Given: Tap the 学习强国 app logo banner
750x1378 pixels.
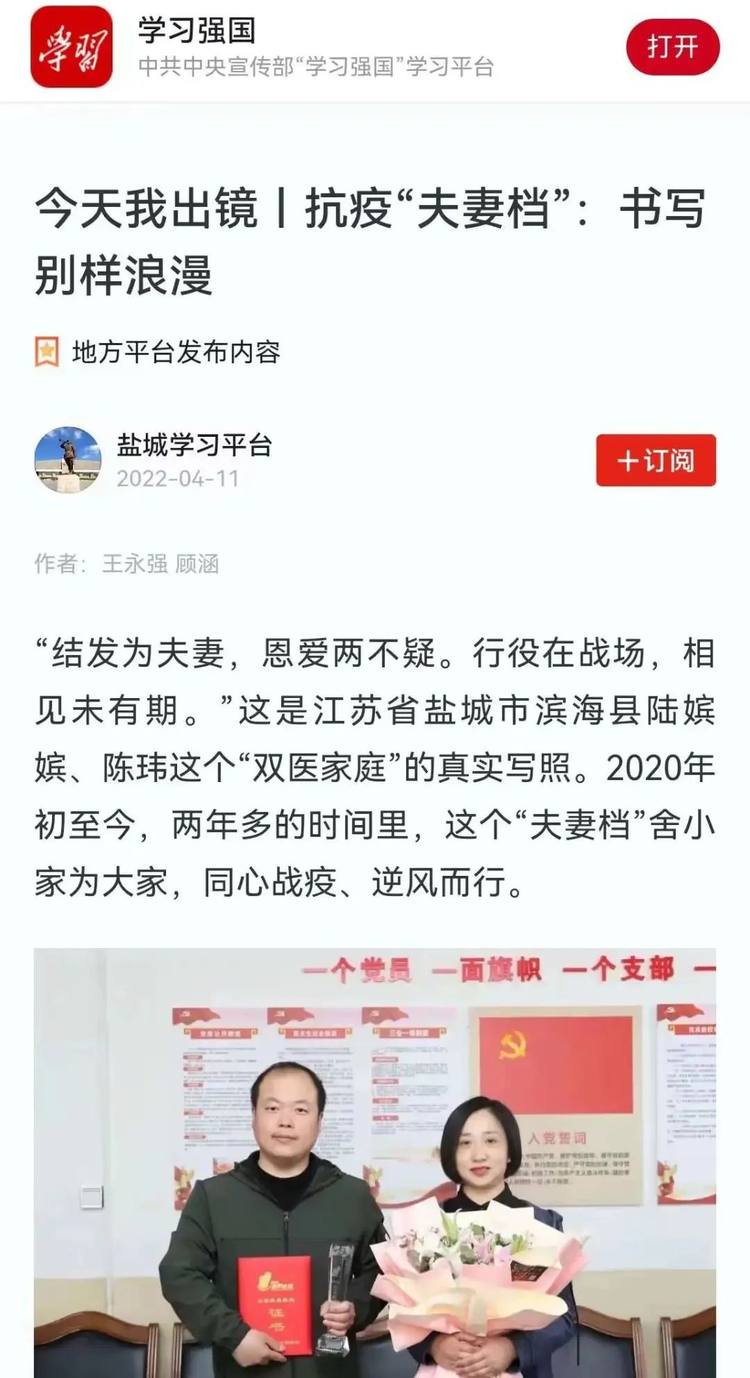Looking at the screenshot, I should [71, 47].
